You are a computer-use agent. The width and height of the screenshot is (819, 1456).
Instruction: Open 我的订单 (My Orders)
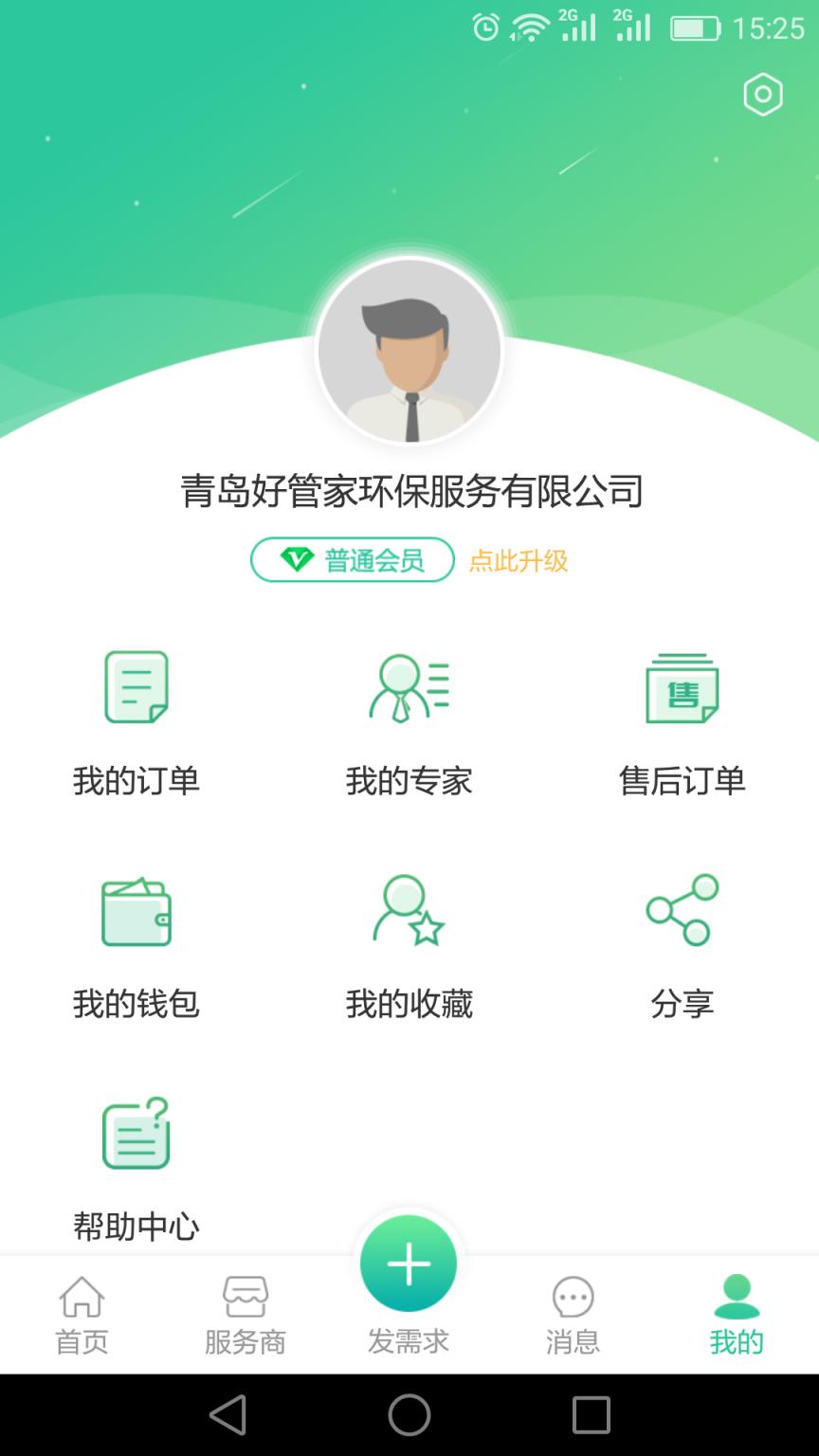[136, 720]
